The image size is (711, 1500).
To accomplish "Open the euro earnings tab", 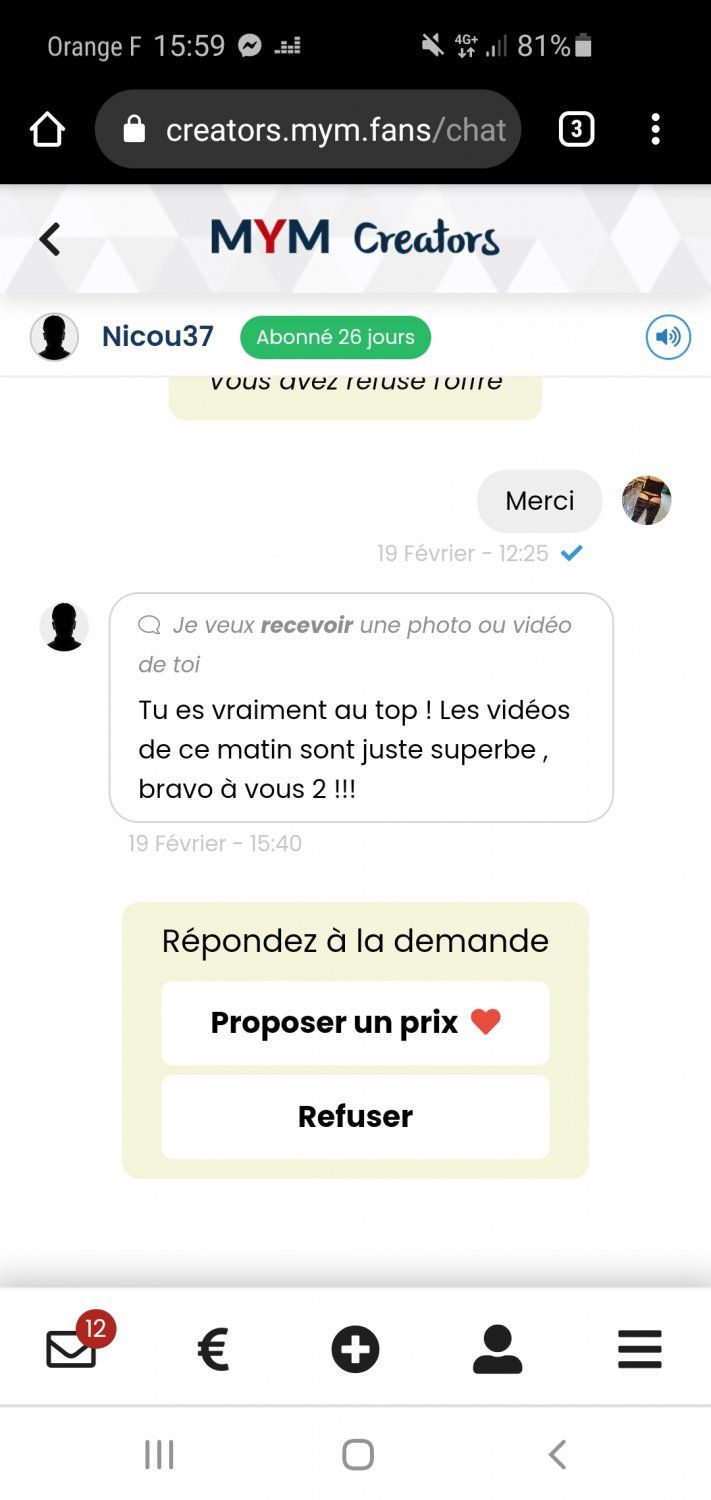I will pos(213,1349).
